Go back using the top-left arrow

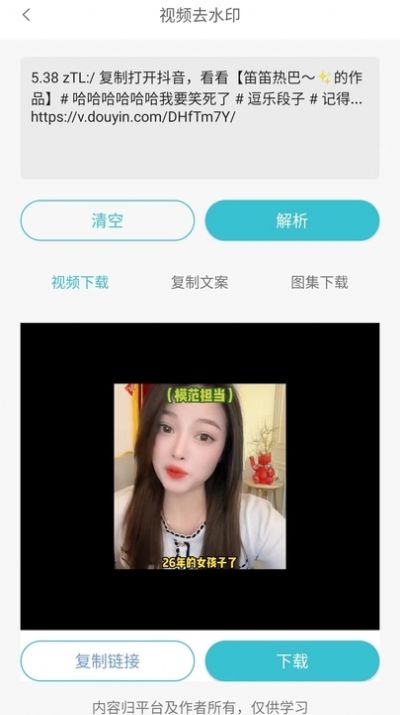(26, 15)
